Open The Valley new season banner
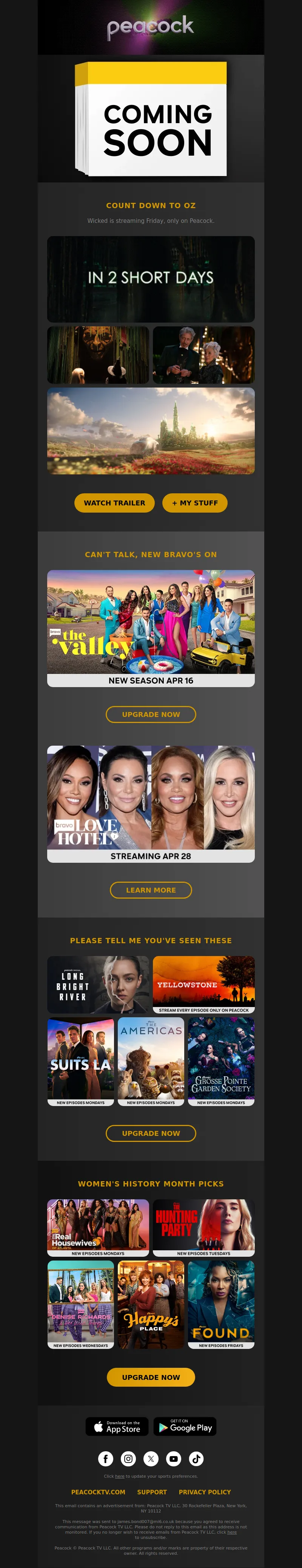302x1568 pixels. pos(151,627)
